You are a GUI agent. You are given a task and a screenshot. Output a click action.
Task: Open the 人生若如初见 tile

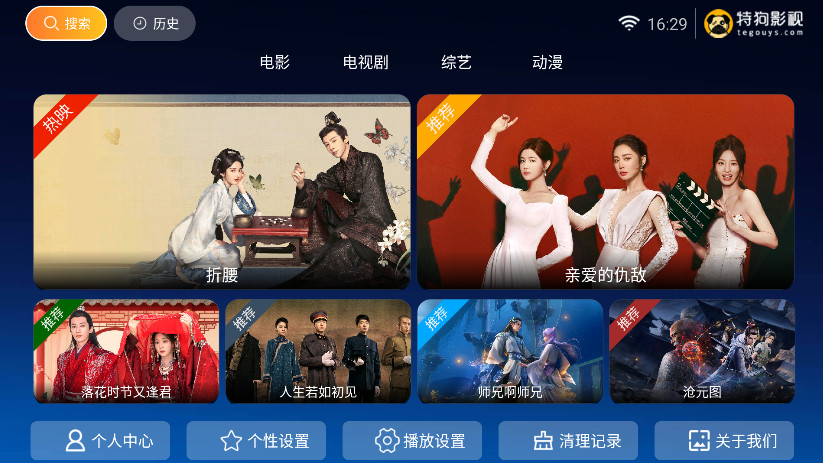click(x=318, y=351)
